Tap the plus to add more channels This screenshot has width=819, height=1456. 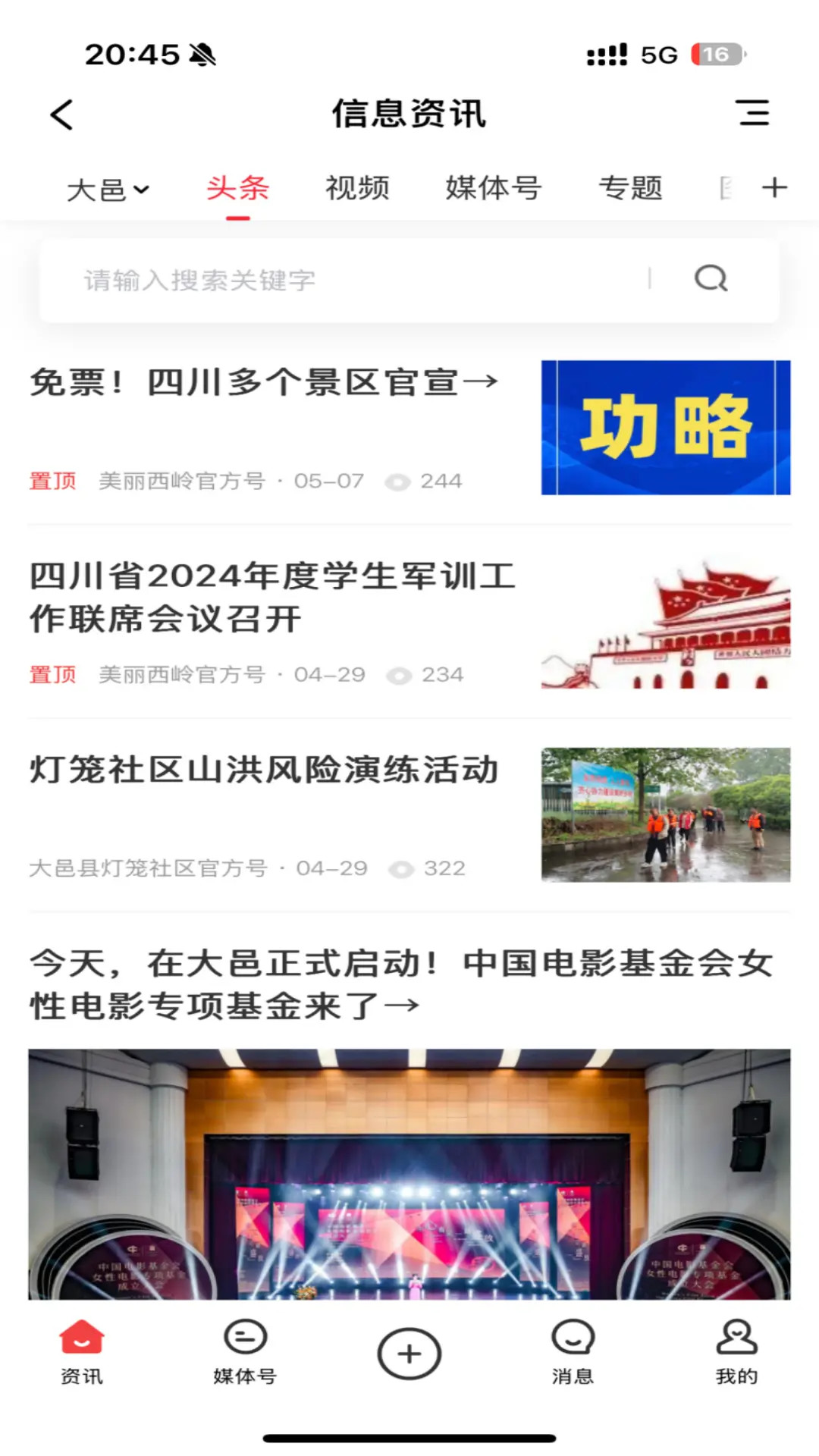coord(775,187)
